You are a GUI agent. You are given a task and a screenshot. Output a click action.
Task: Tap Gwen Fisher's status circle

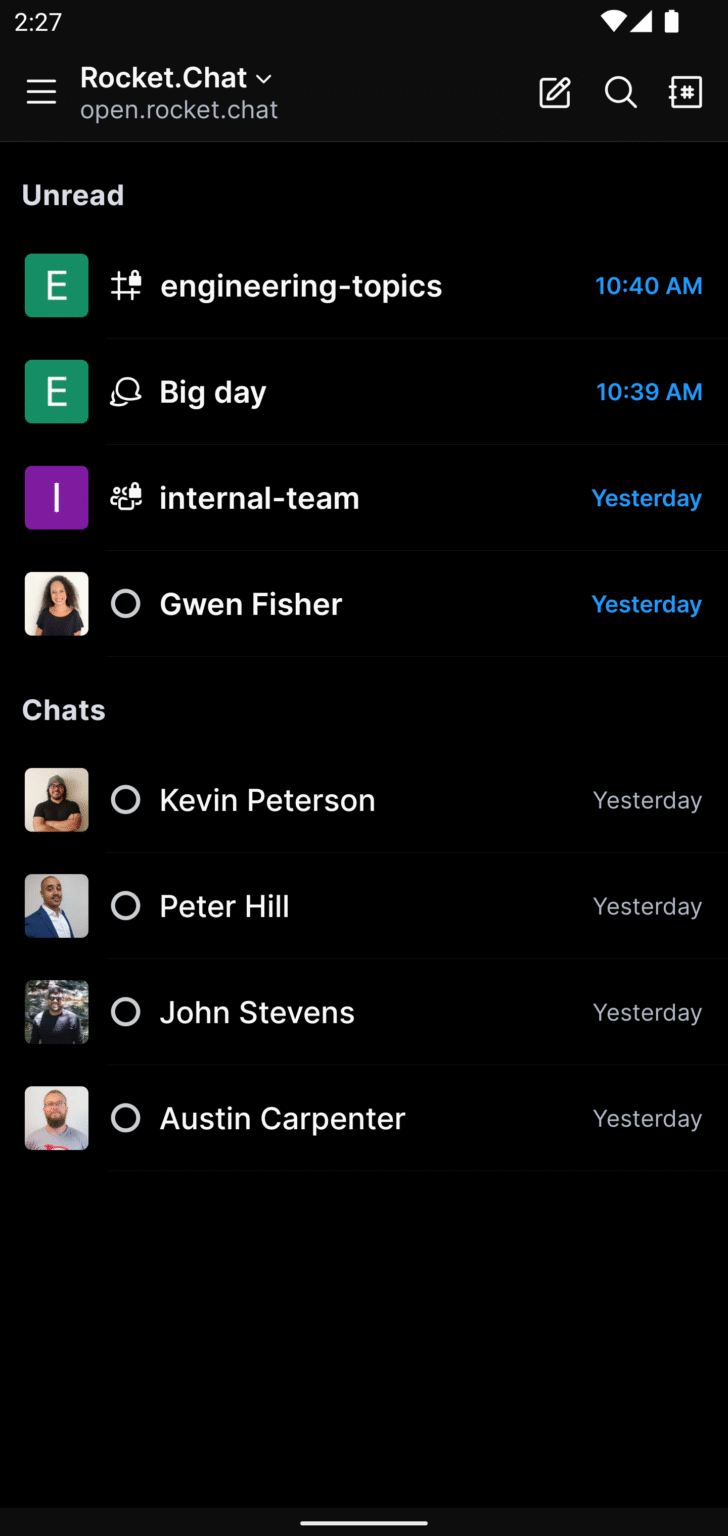pos(125,604)
